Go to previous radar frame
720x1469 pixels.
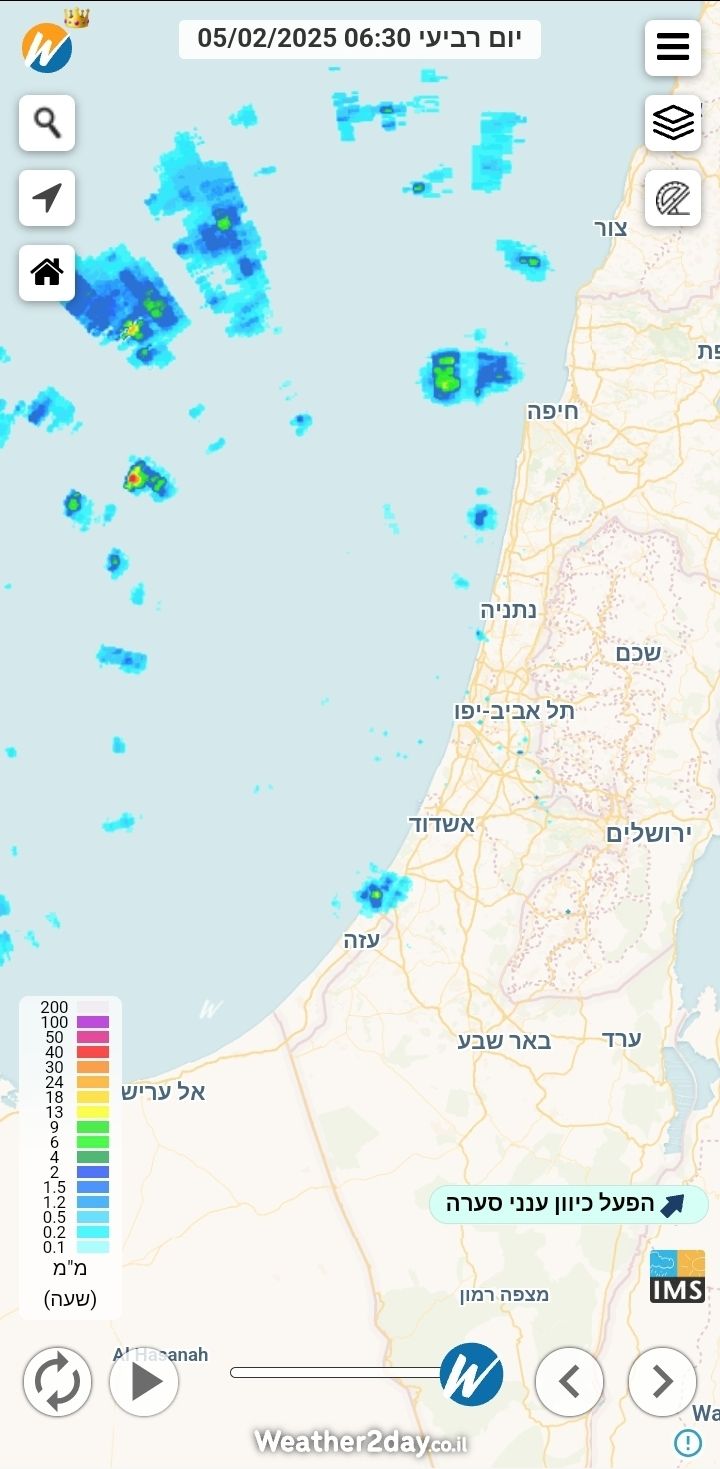point(569,1382)
